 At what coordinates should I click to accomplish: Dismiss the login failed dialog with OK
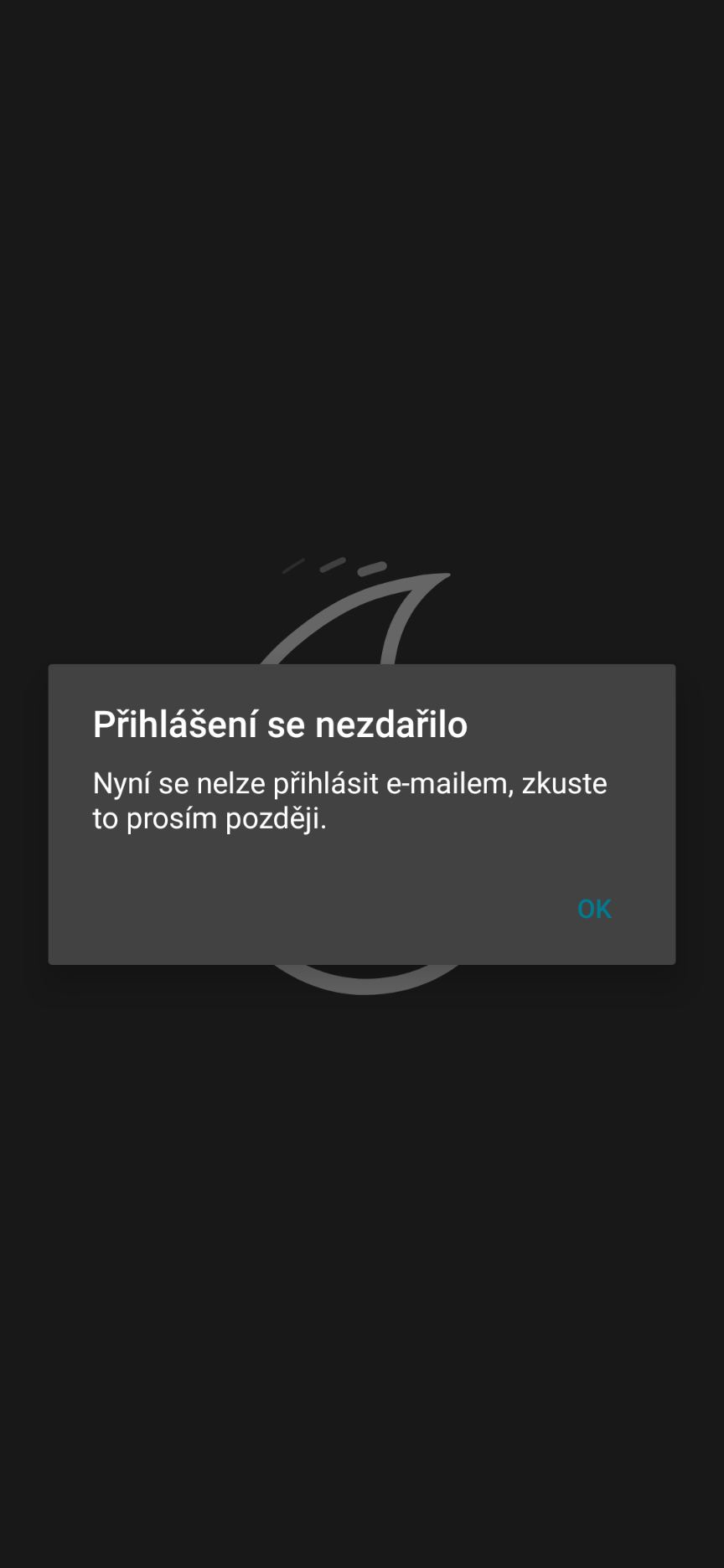pyautogui.click(x=594, y=909)
